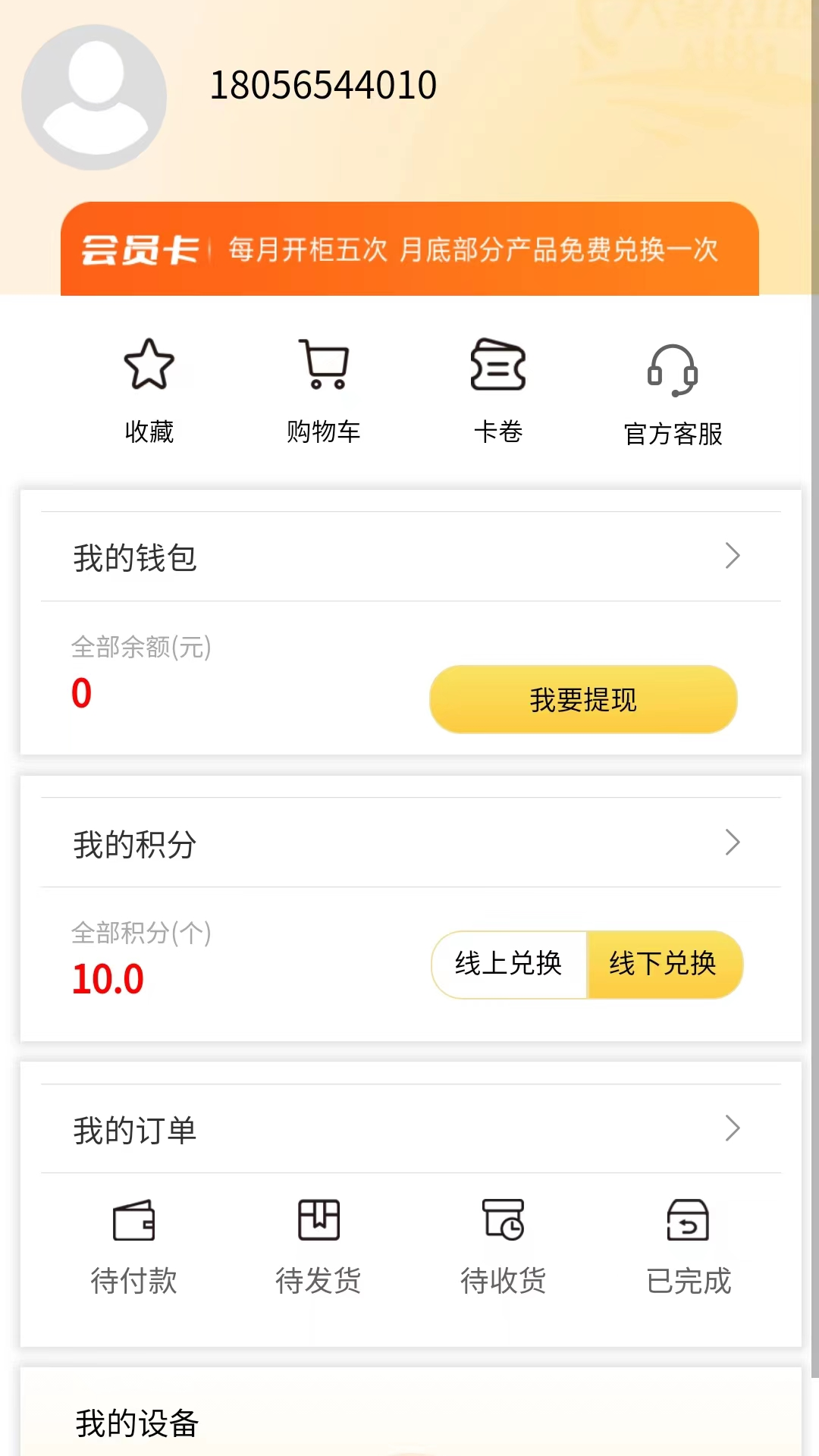819x1456 pixels.
Task: Expand 我的订单 with the right chevron
Action: point(733,1128)
